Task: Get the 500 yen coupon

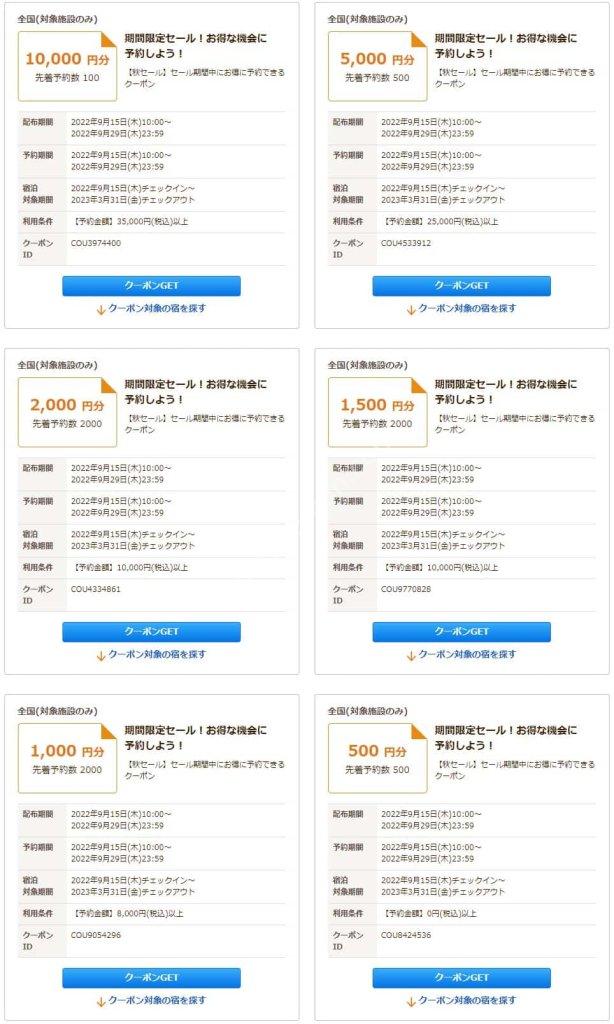Action: coord(461,978)
